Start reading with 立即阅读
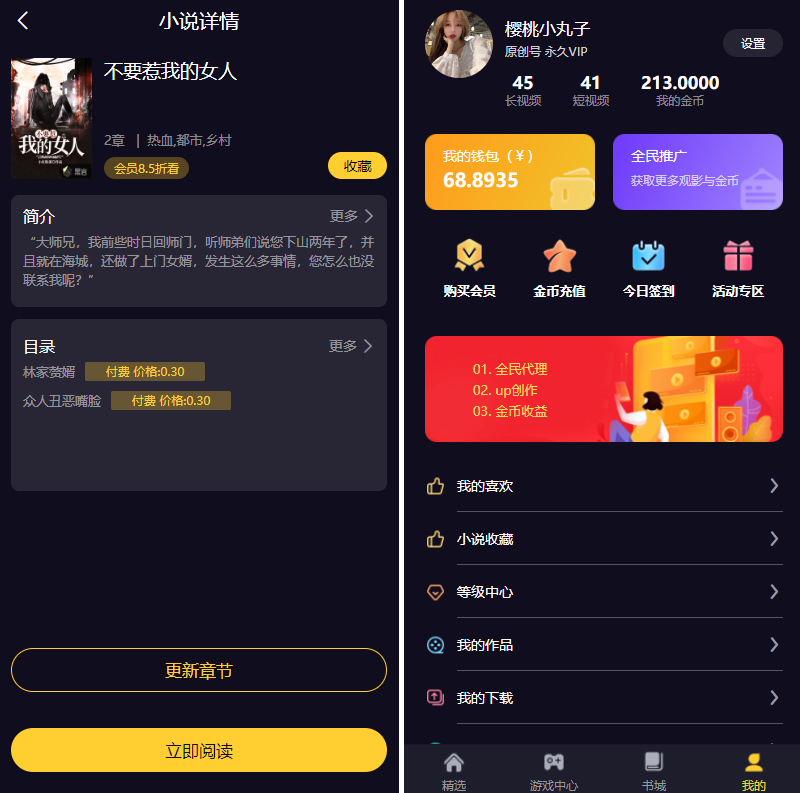800x793 pixels. [x=199, y=750]
